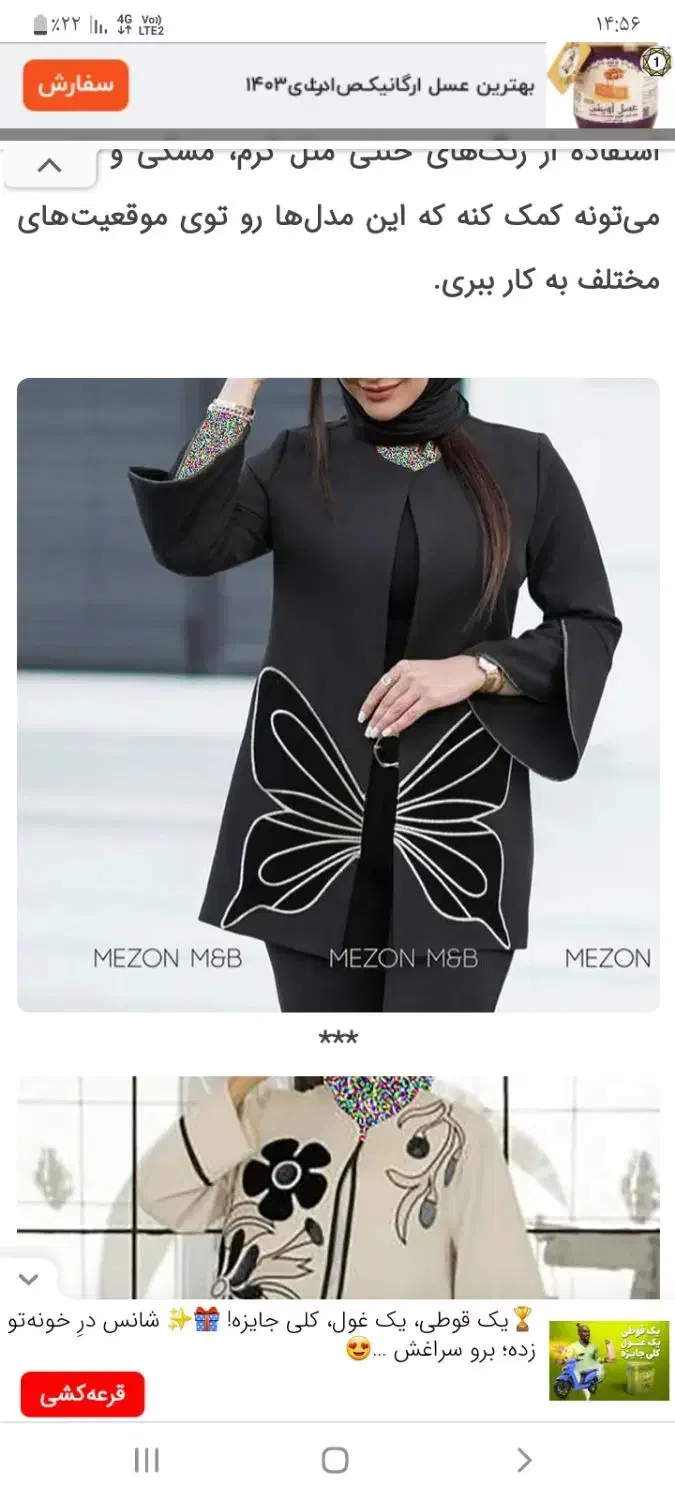675x1500 pixels.
Task: Open the beige floral manteau image
Action: pos(338,1187)
